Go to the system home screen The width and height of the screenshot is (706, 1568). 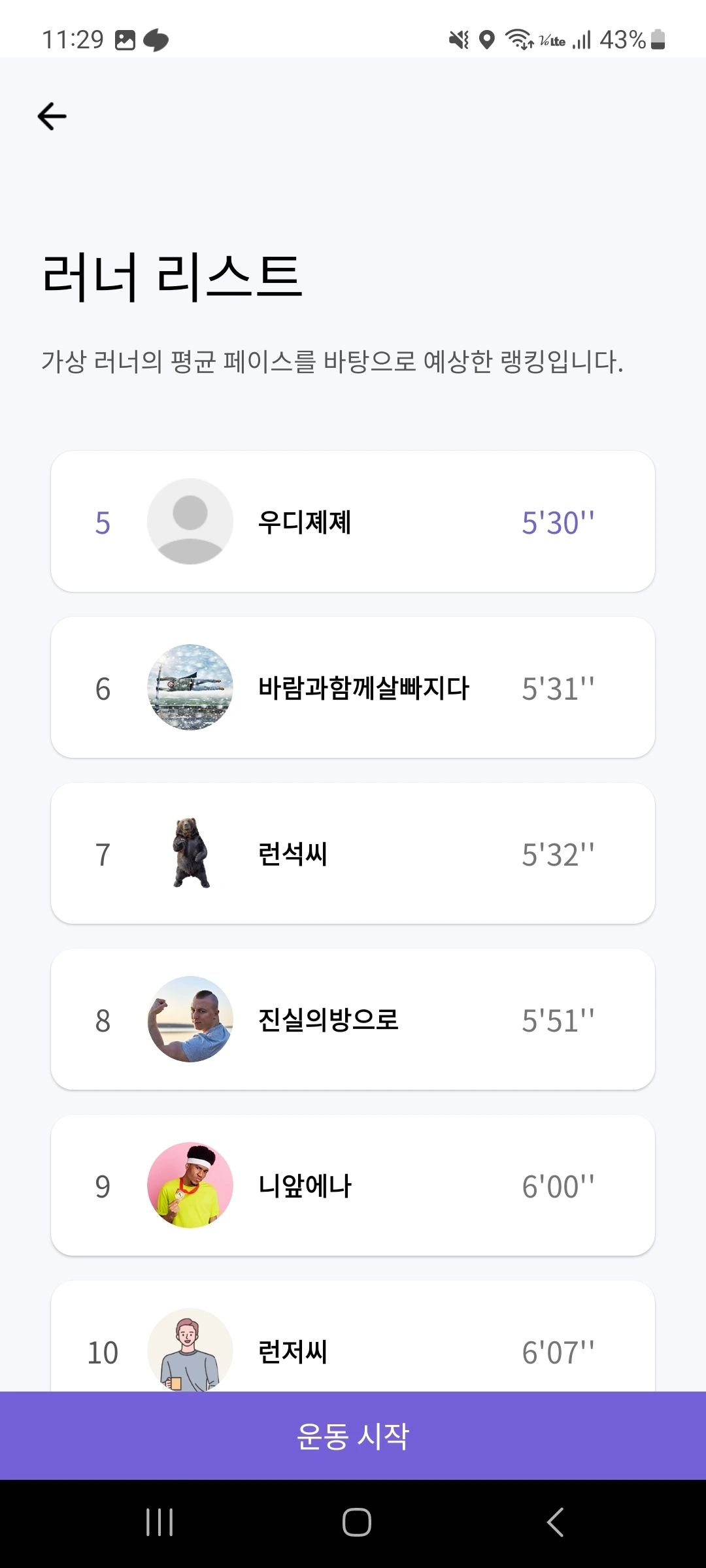[x=357, y=1522]
